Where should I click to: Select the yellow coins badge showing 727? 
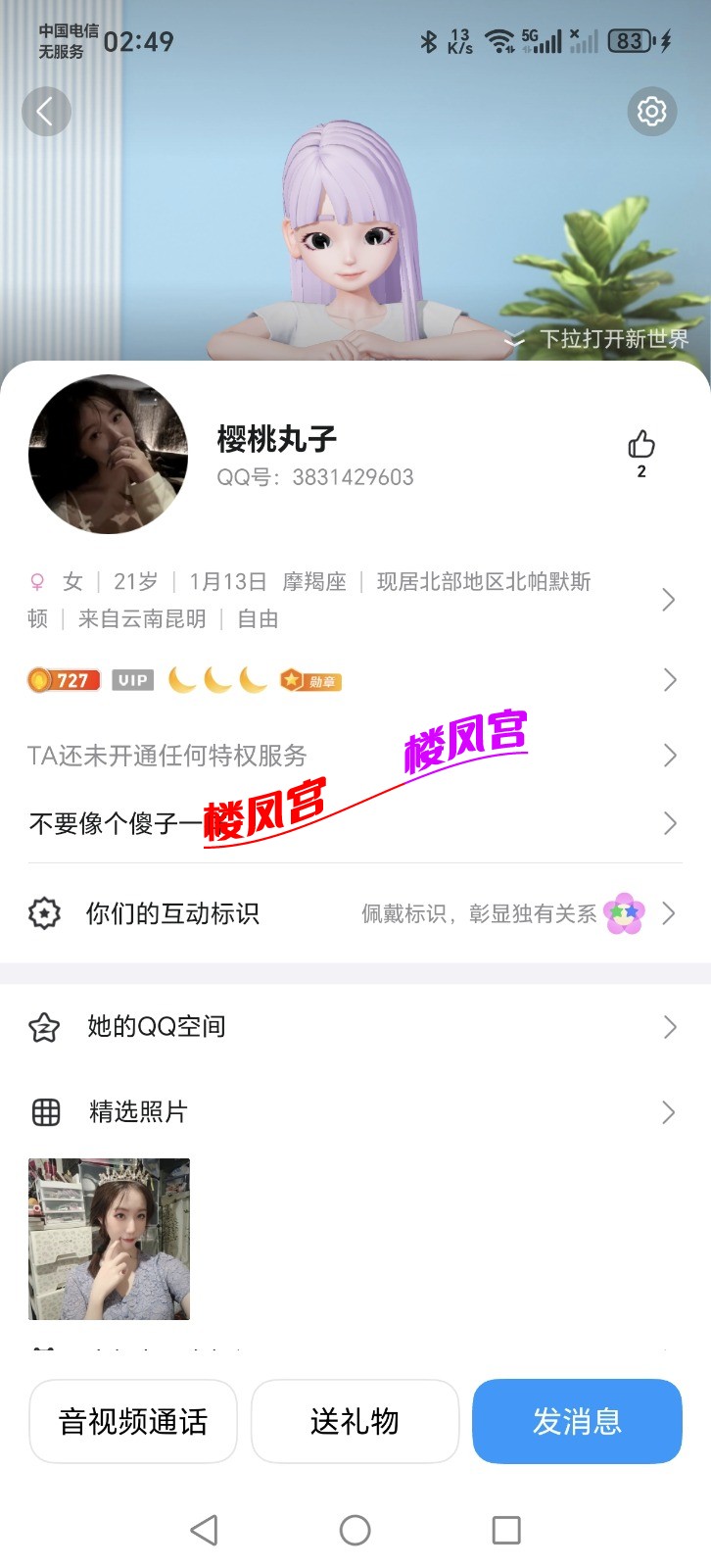[63, 679]
